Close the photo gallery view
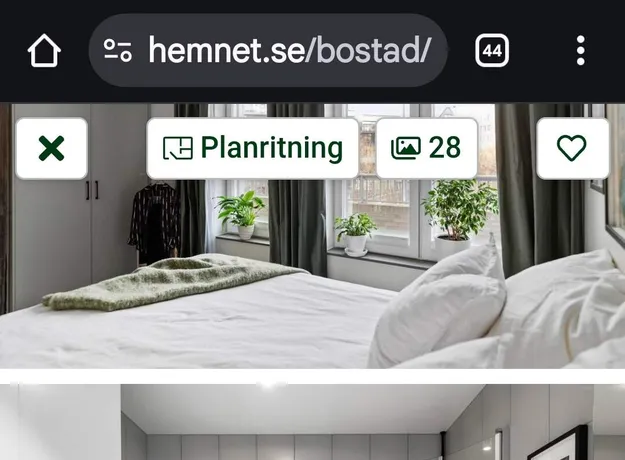This screenshot has height=460, width=625. [51, 149]
